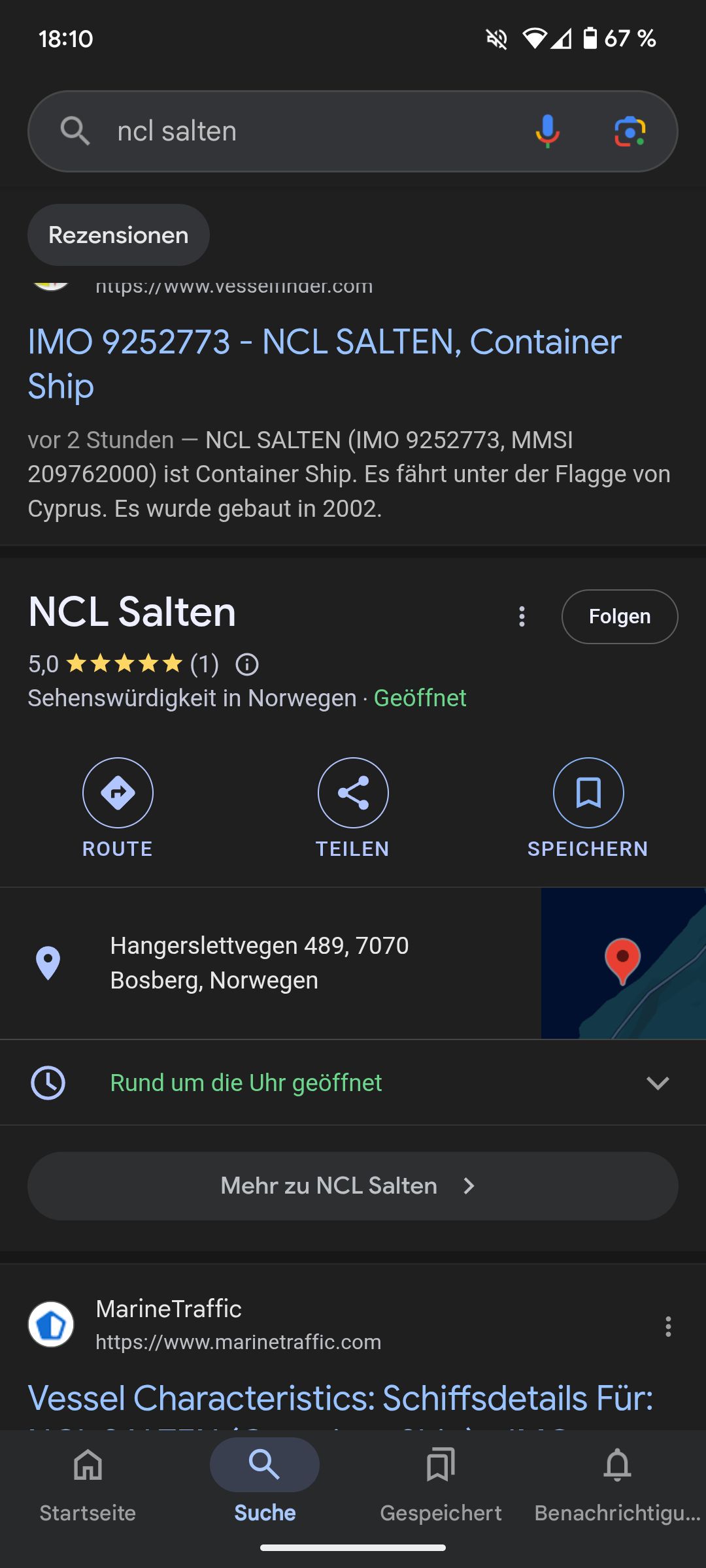This screenshot has width=706, height=1568.
Task: Select the Rezensionen chip
Action: coord(118,235)
